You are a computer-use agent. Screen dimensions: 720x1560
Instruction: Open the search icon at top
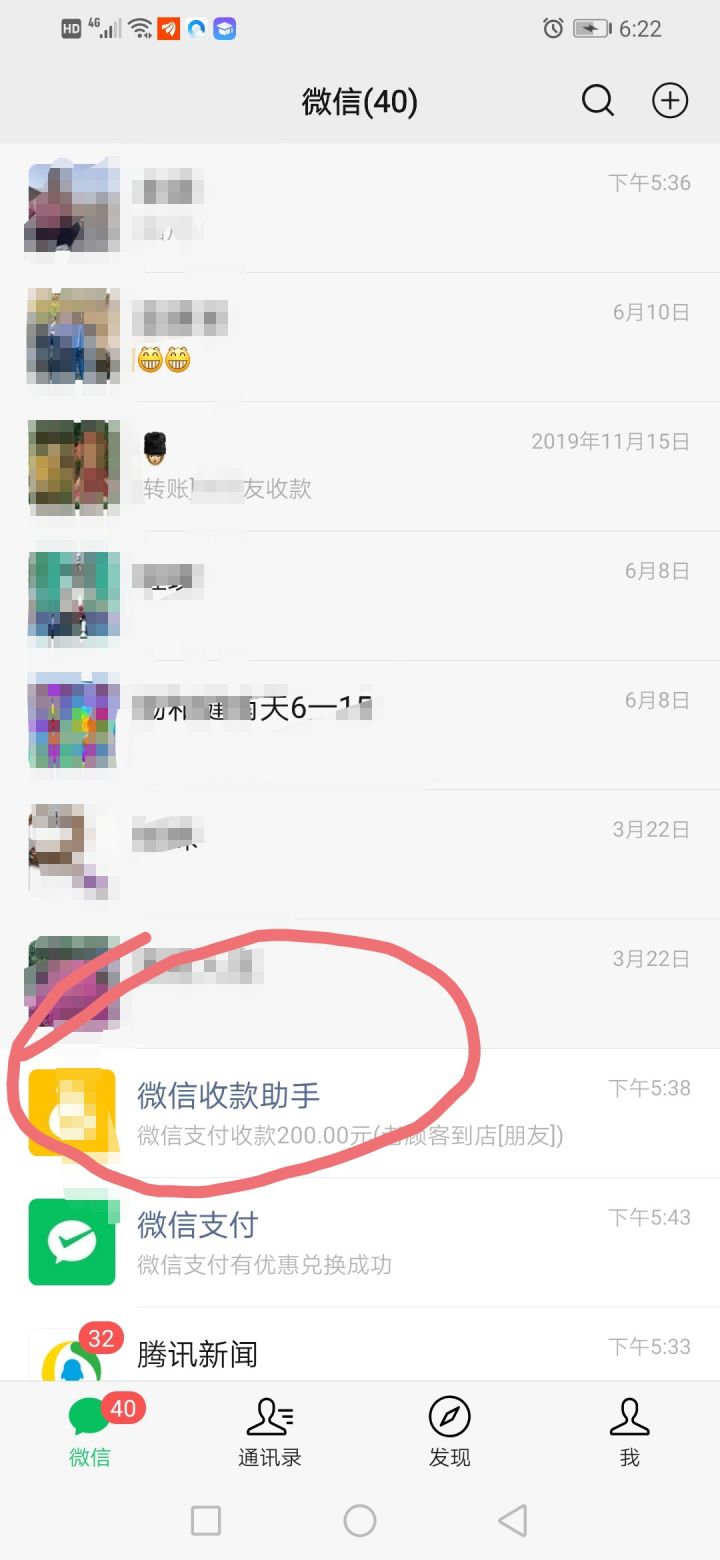(x=598, y=100)
